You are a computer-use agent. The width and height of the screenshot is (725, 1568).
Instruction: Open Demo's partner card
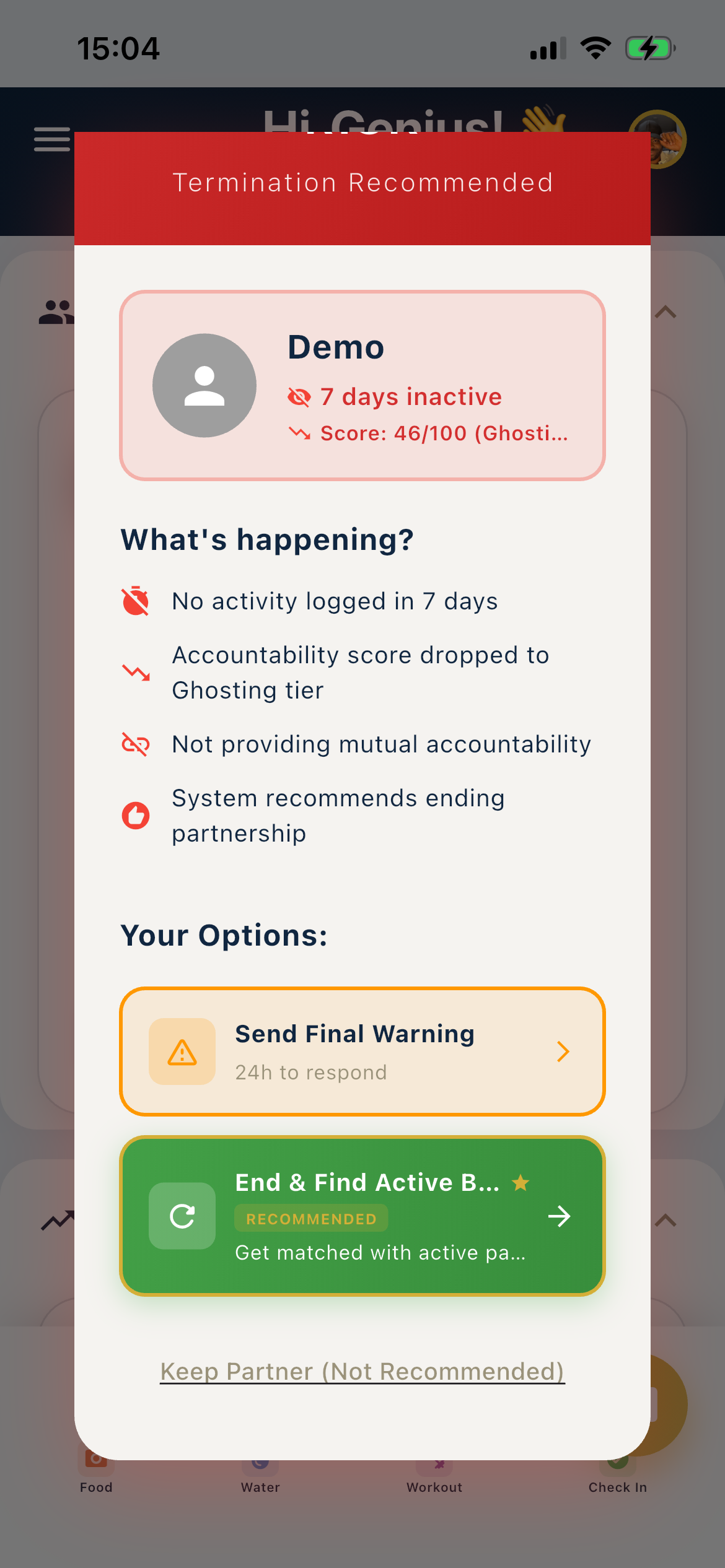pos(362,385)
